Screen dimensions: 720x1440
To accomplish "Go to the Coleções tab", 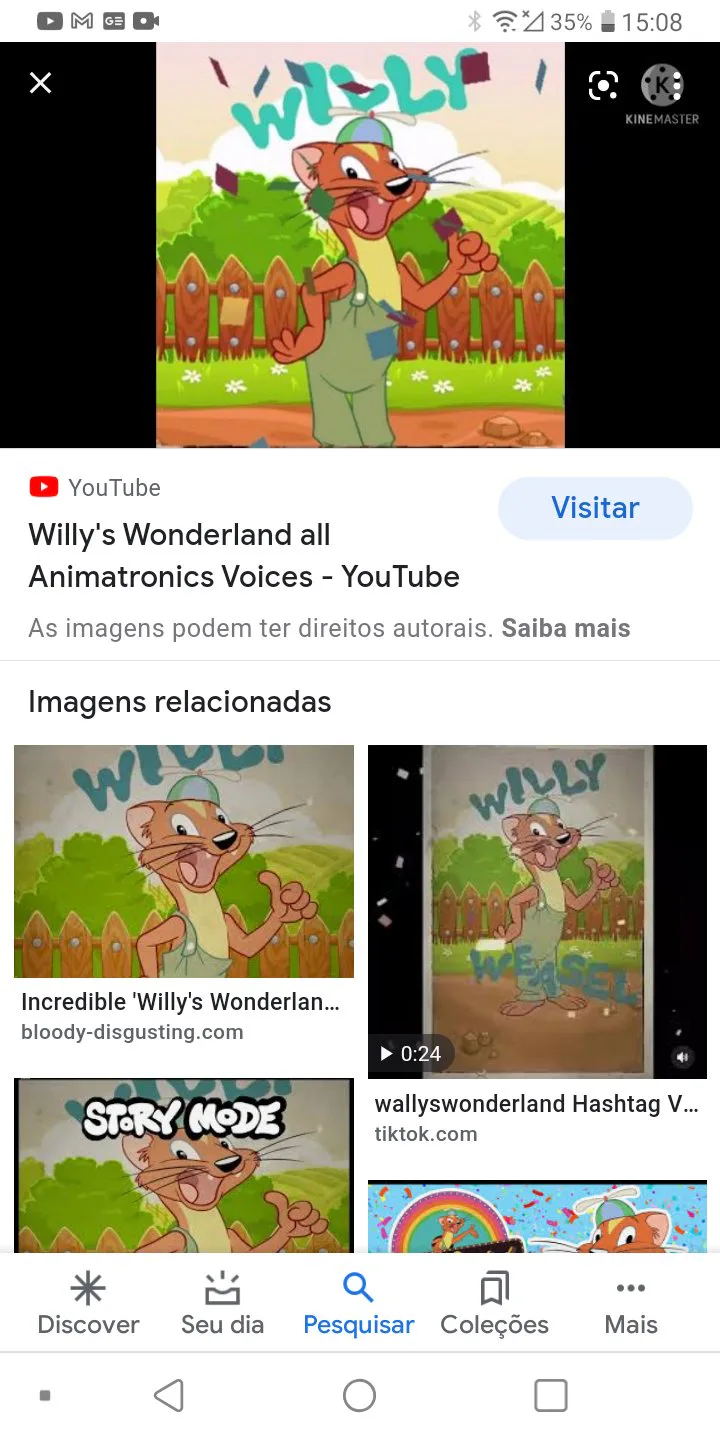I will click(x=494, y=1303).
